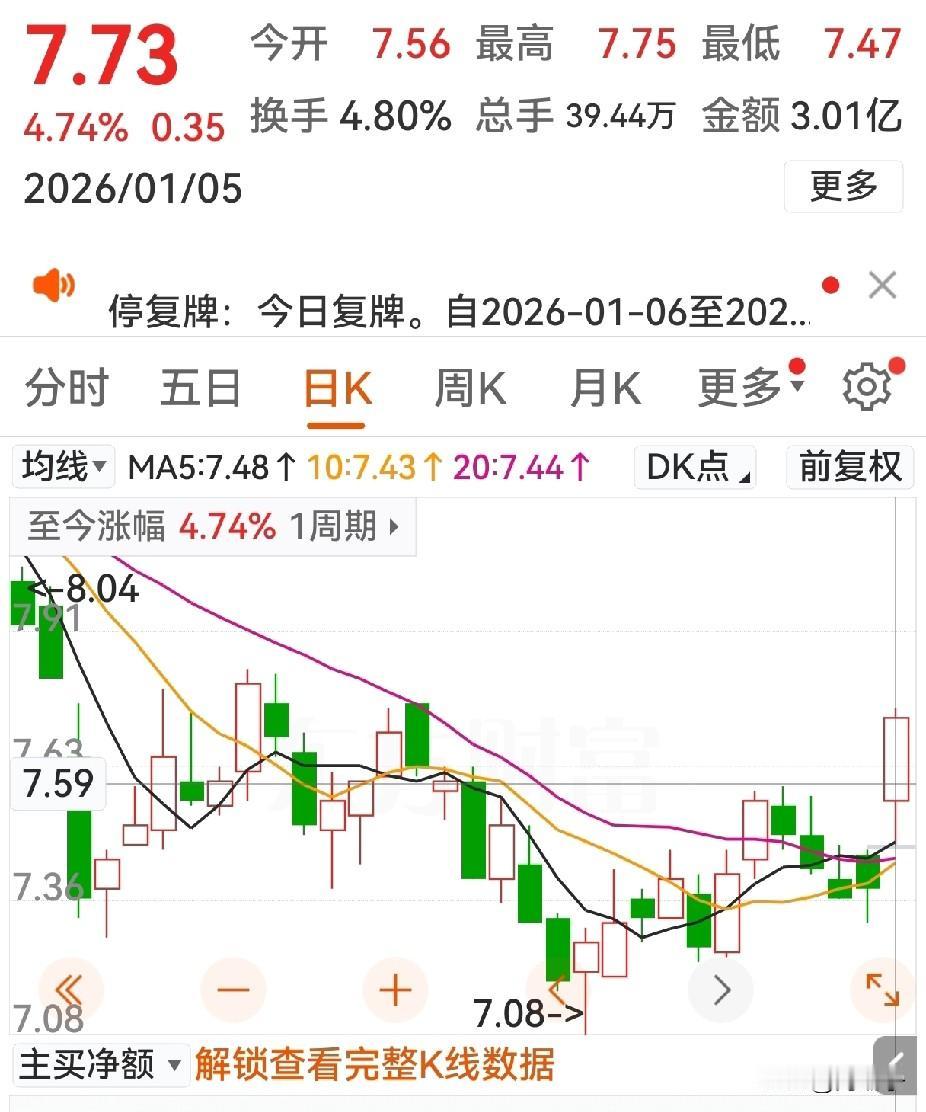Click the 更多 button for more stock details

(x=843, y=186)
